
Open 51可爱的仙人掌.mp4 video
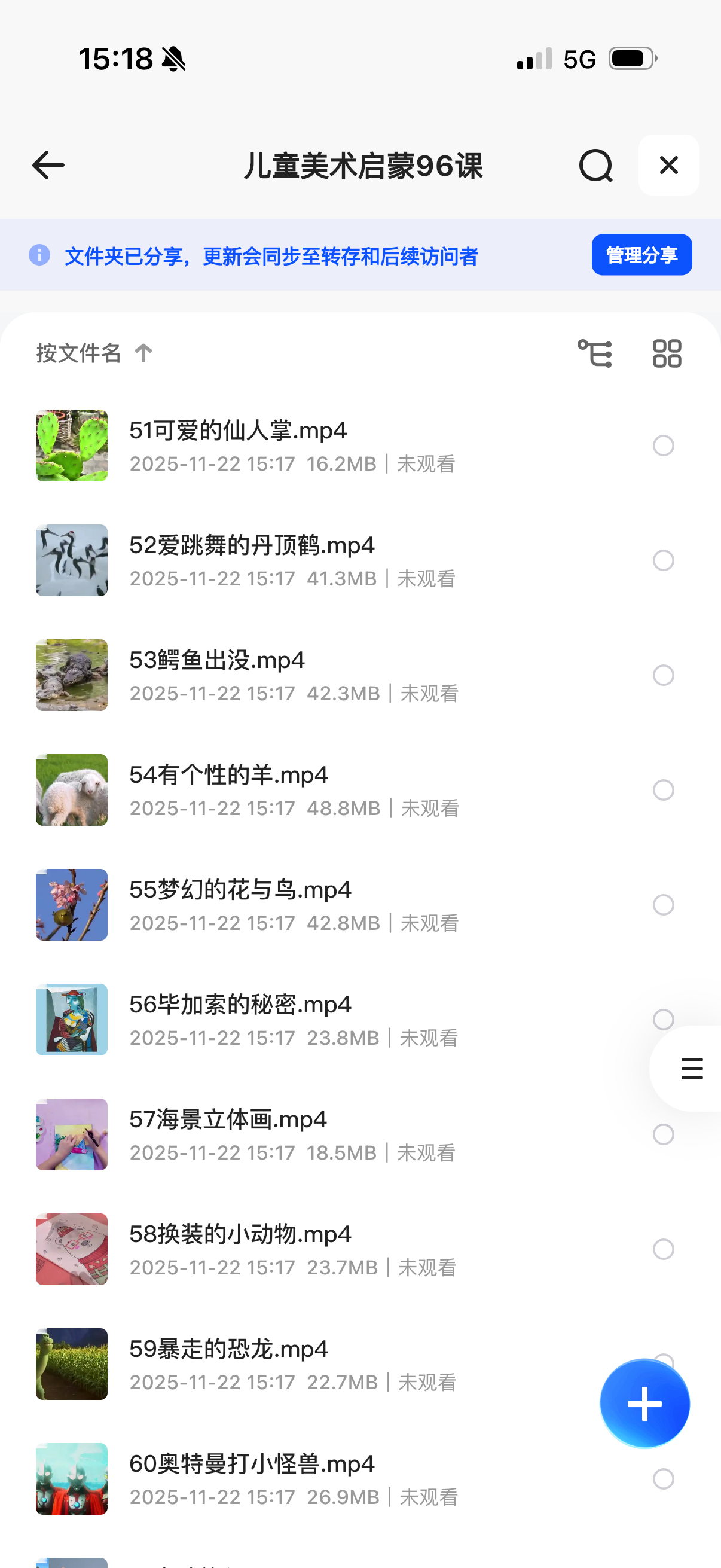tap(238, 431)
